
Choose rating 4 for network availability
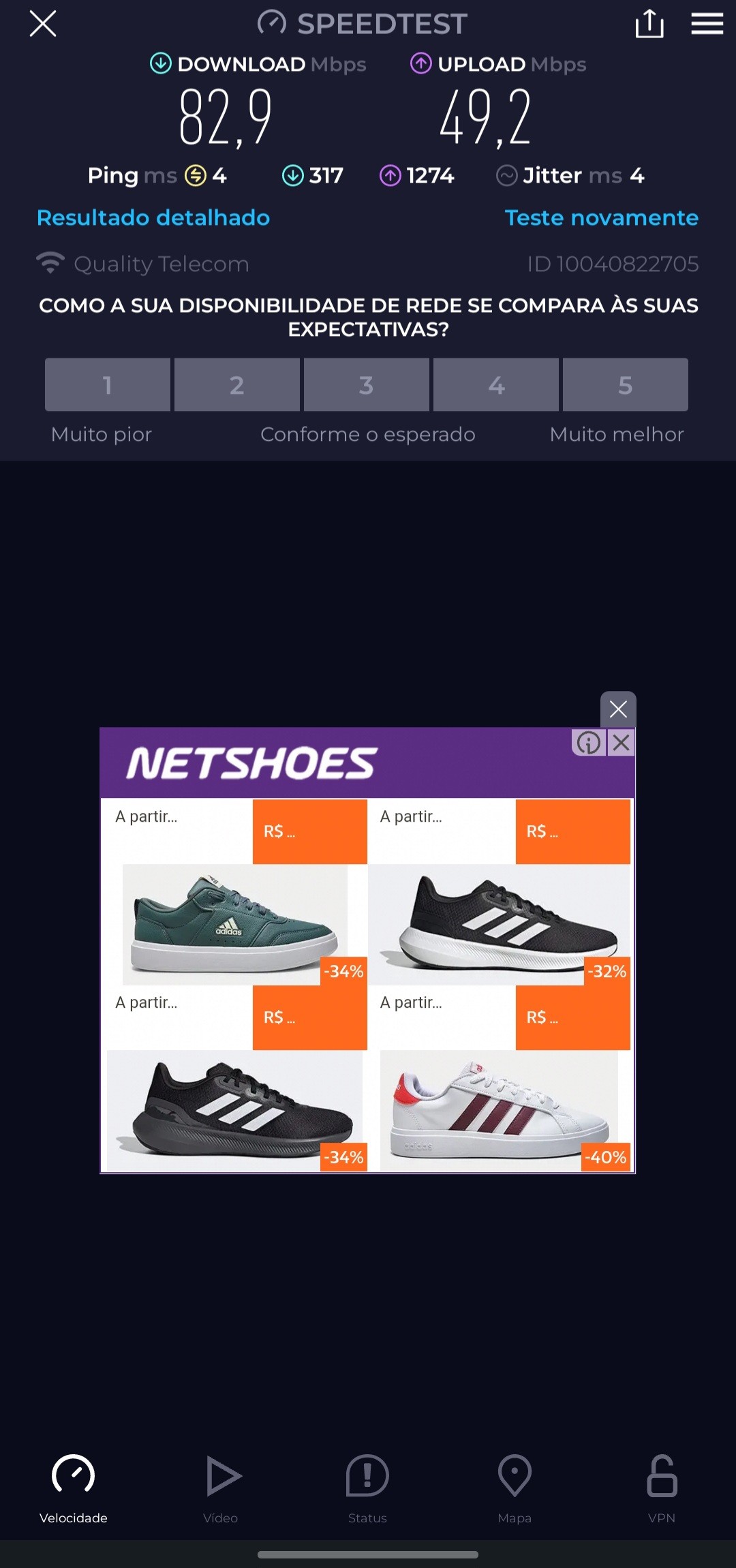pyautogui.click(x=496, y=385)
